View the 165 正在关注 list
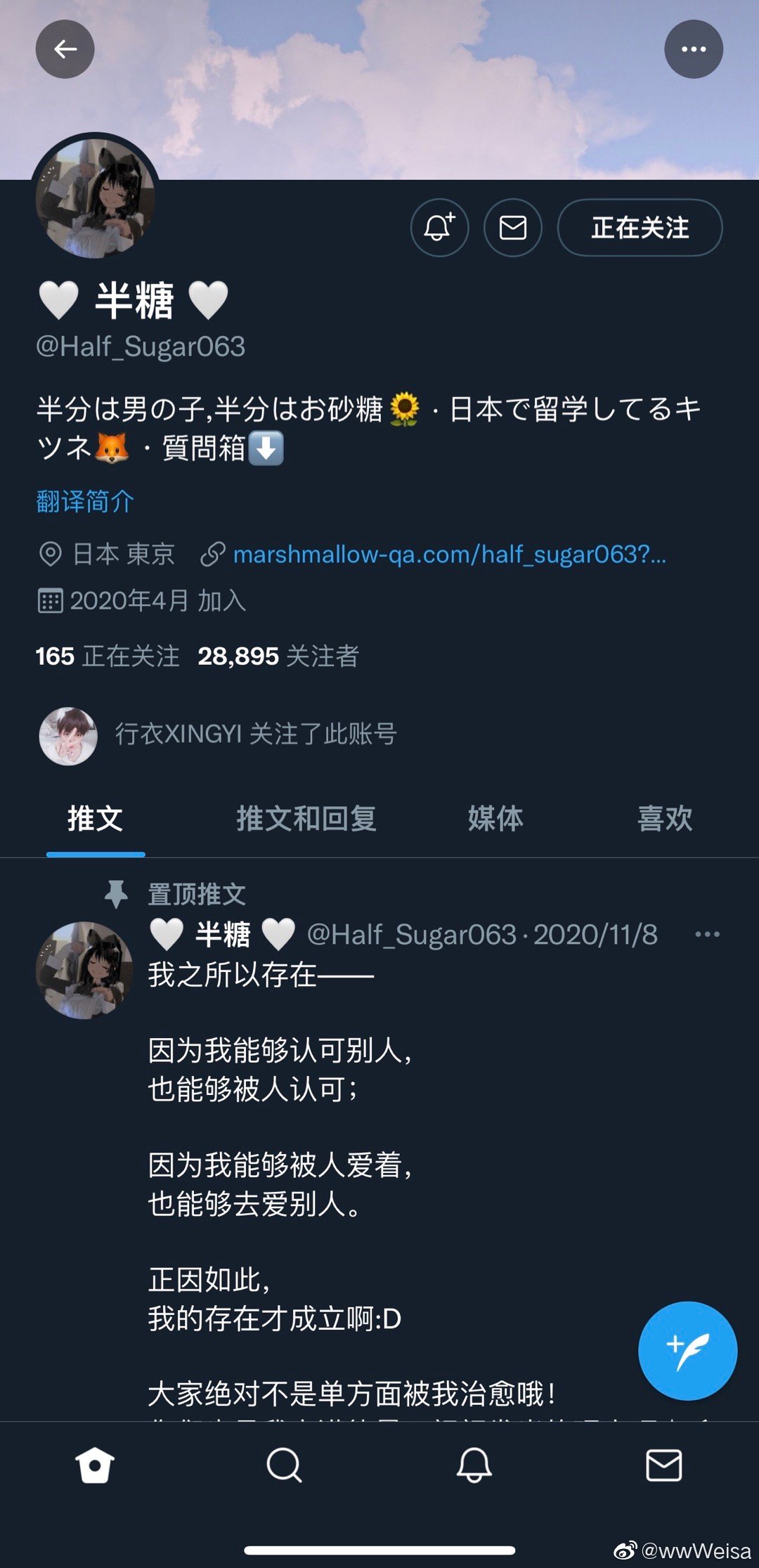The width and height of the screenshot is (759, 1568). tap(108, 656)
